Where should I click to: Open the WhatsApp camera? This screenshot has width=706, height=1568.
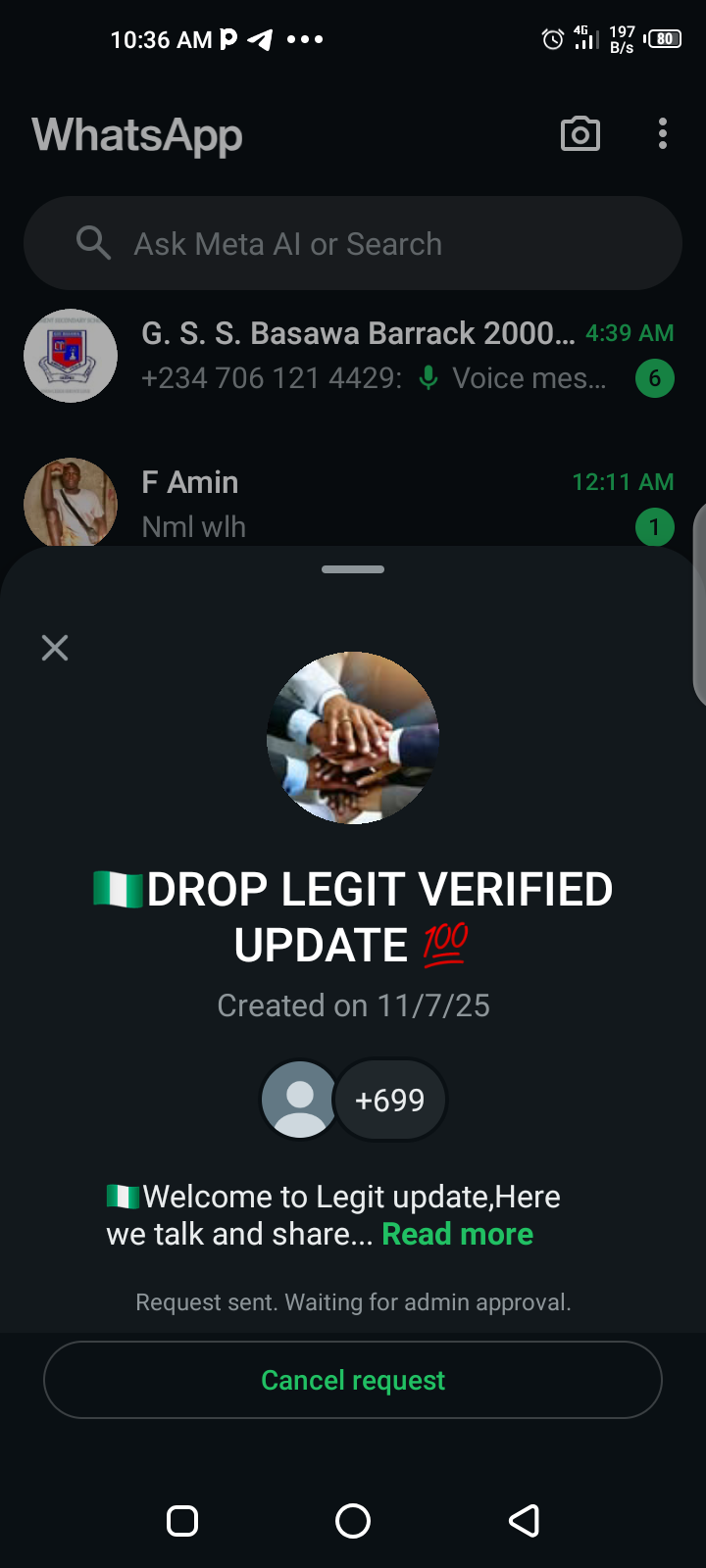(x=580, y=134)
